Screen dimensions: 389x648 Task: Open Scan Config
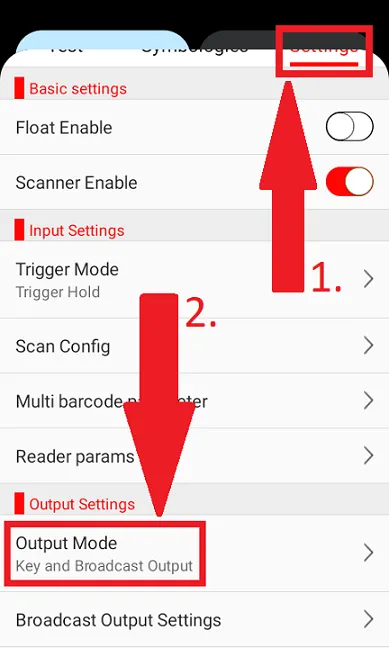194,346
